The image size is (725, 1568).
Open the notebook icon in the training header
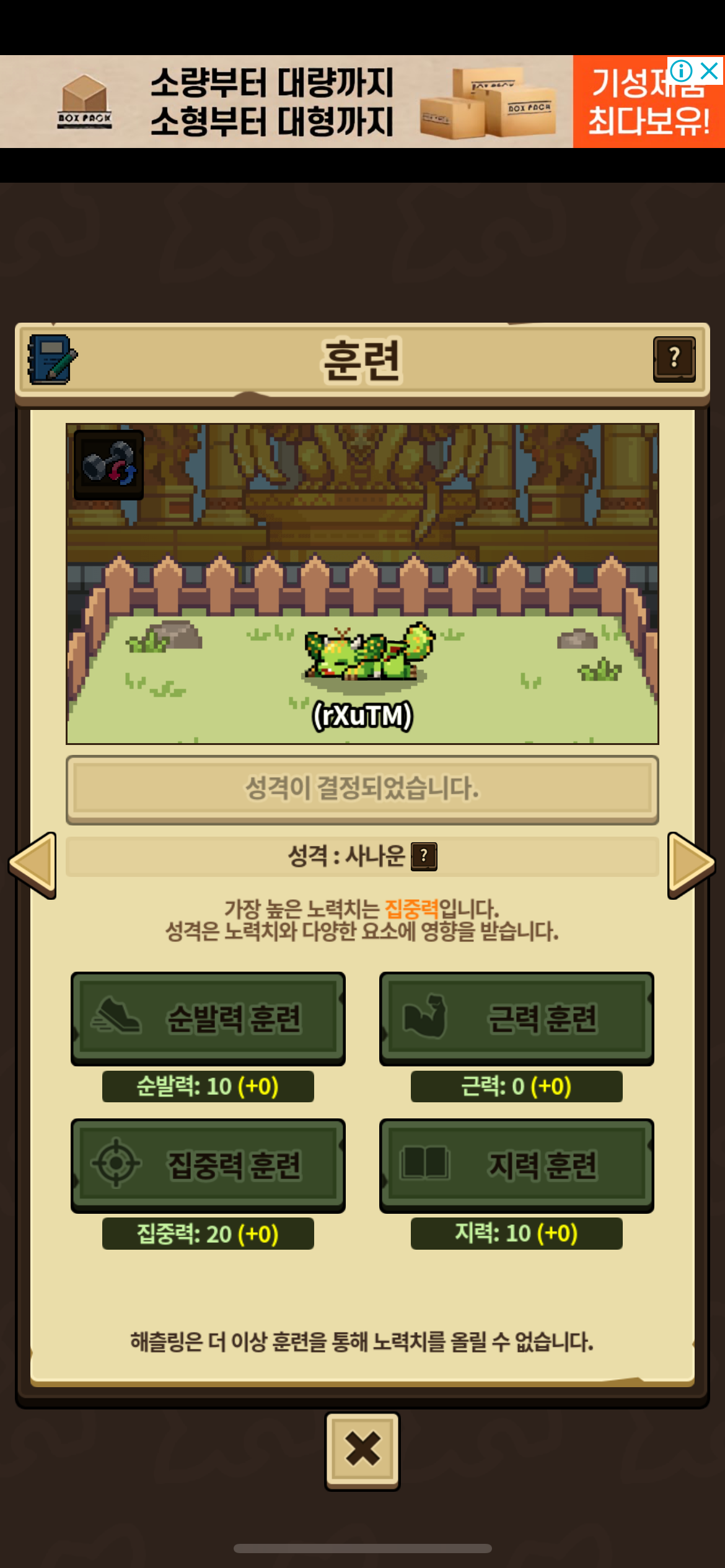click(x=52, y=360)
